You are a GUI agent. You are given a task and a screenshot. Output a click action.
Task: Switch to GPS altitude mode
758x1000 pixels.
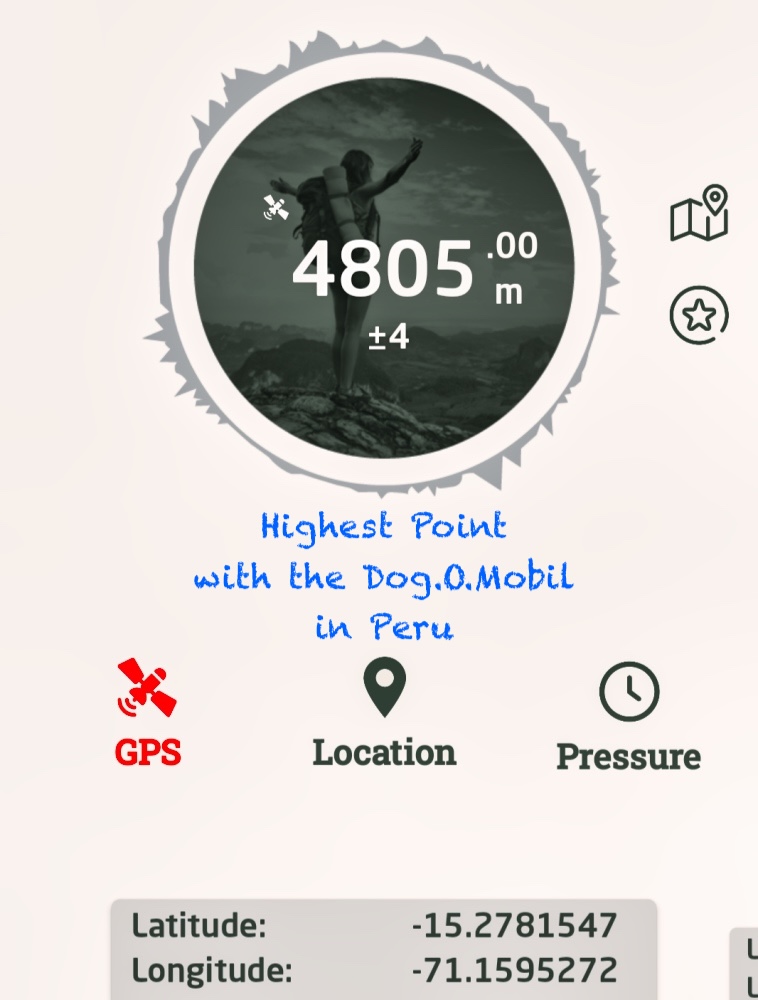148,711
